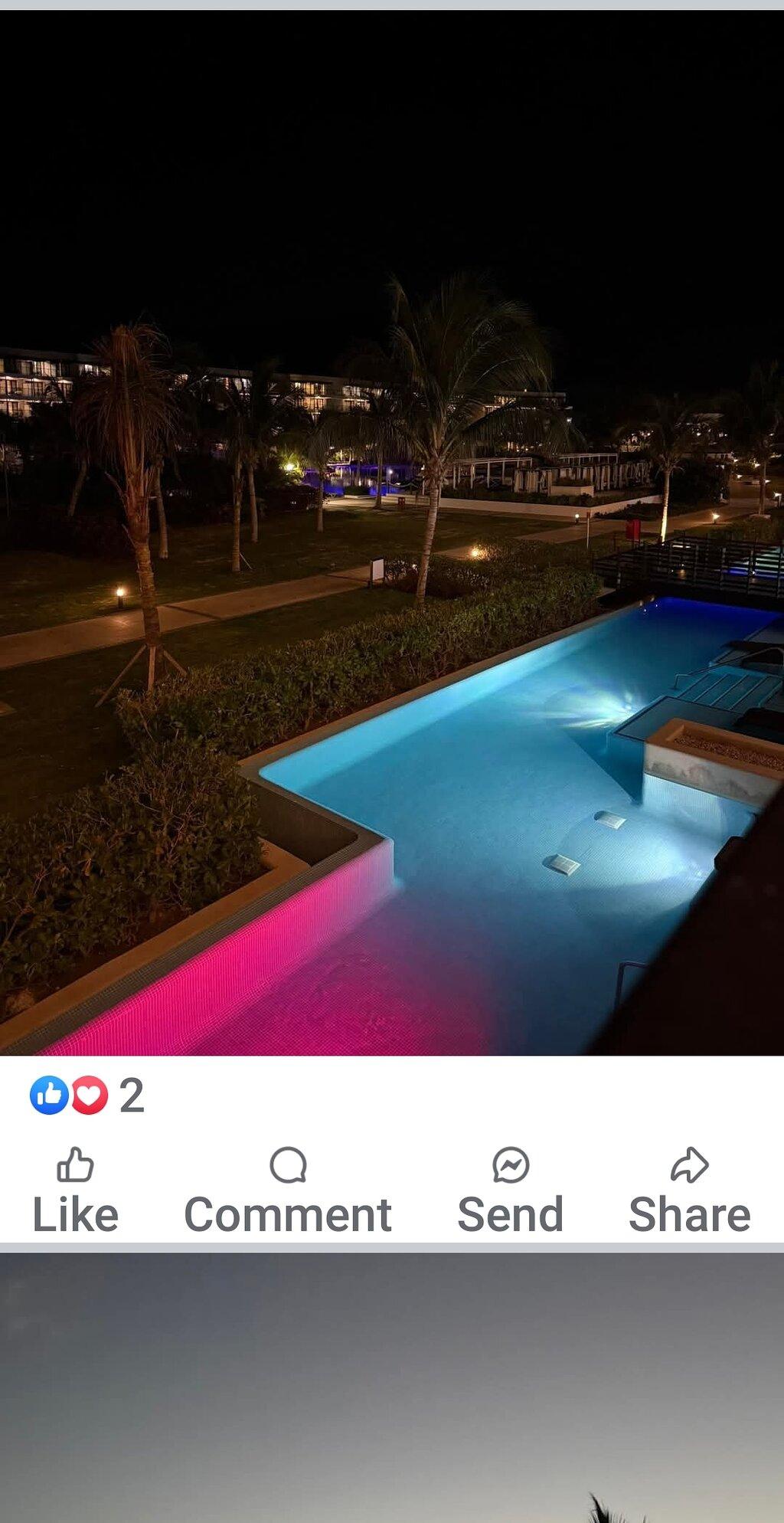
Task: Send the post via Messenger
Action: [511, 1191]
